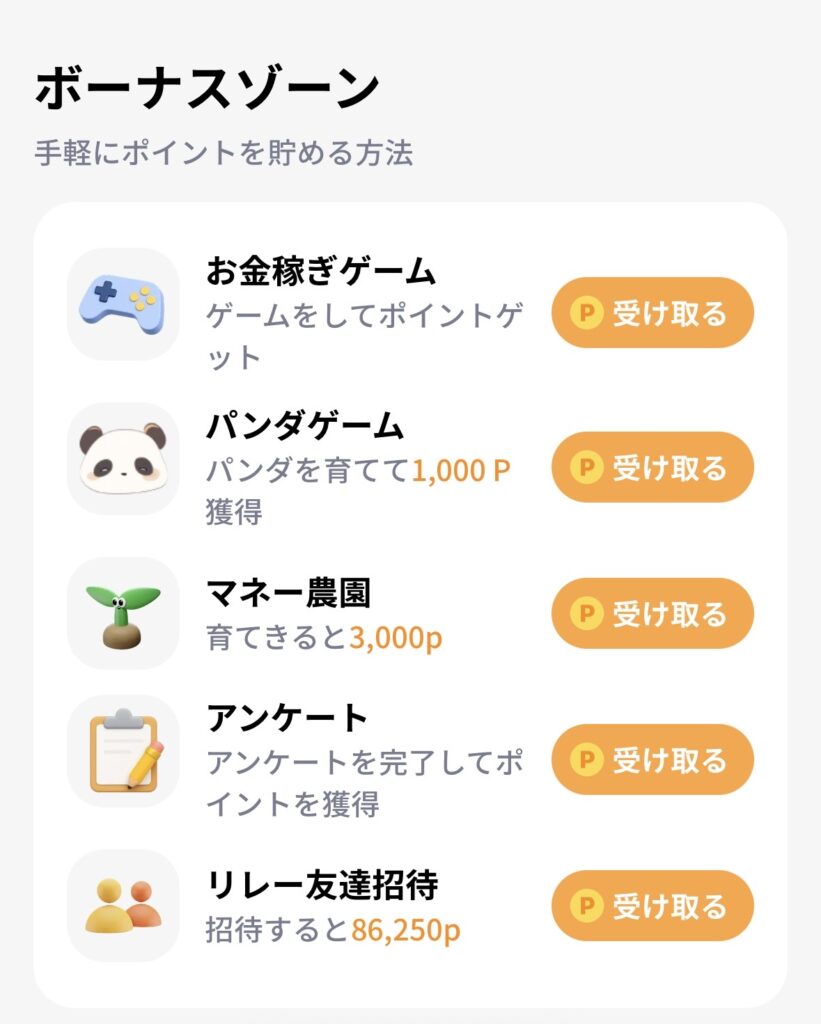Claim the アンケート reward button
821x1024 pixels.
[652, 760]
